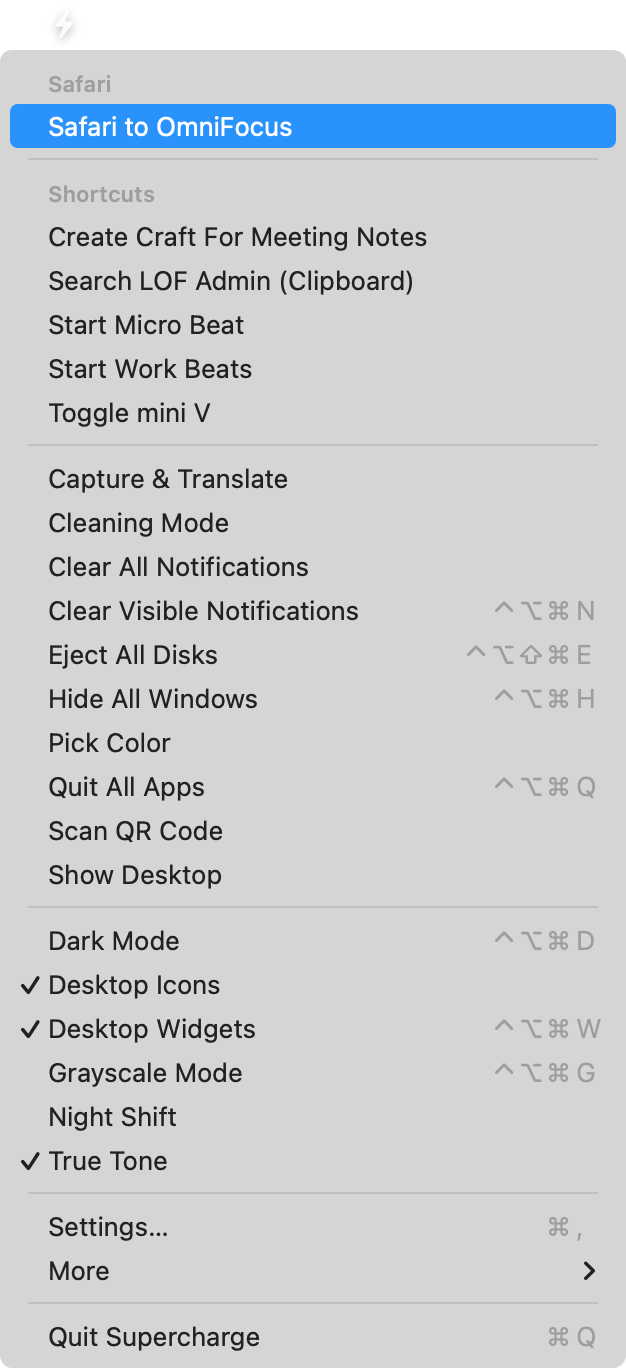The width and height of the screenshot is (626, 1368).
Task: Run Search LOF Admin (Clipboard) shortcut
Action: (313, 281)
